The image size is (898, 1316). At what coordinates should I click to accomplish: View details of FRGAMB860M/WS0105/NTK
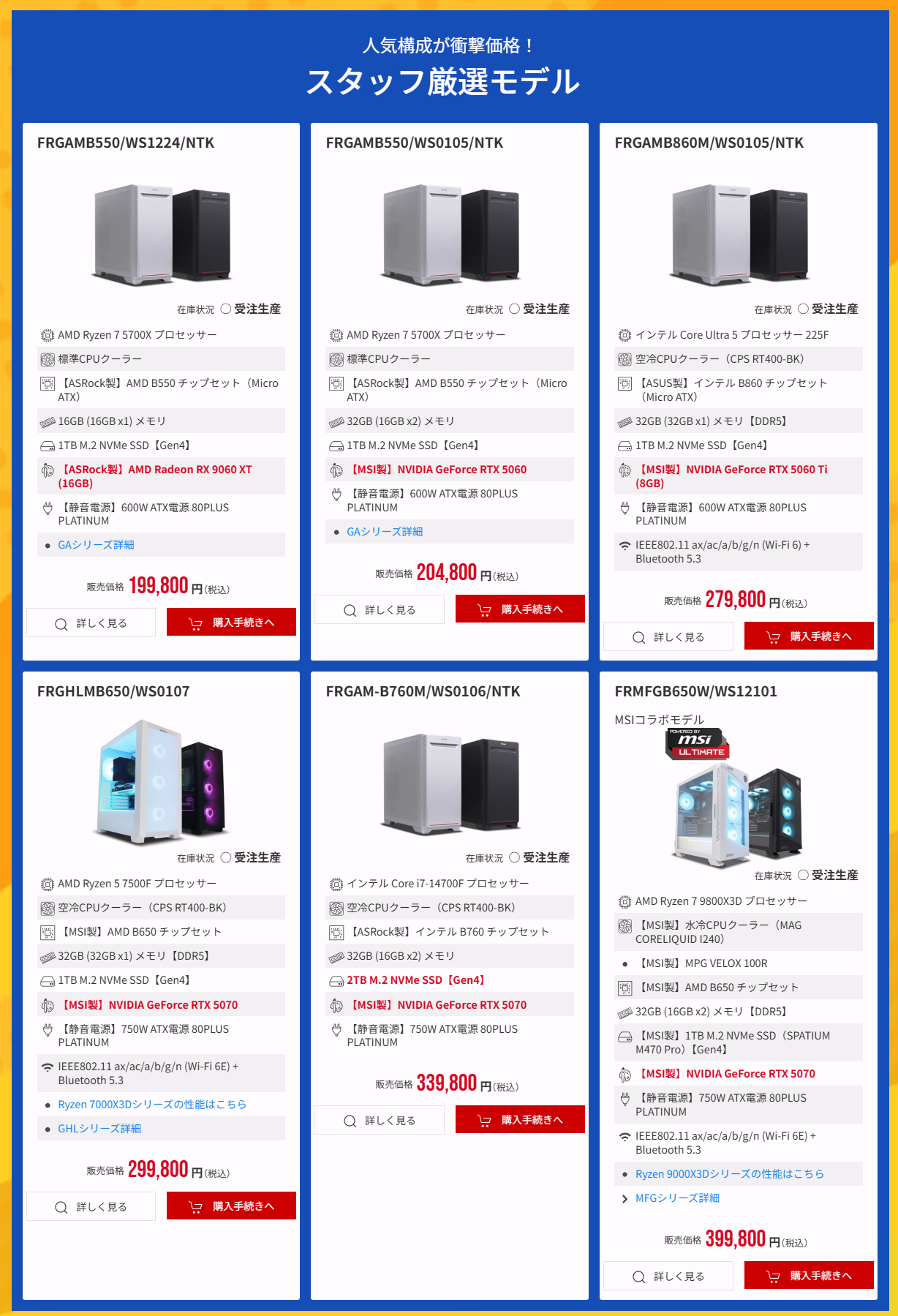668,637
